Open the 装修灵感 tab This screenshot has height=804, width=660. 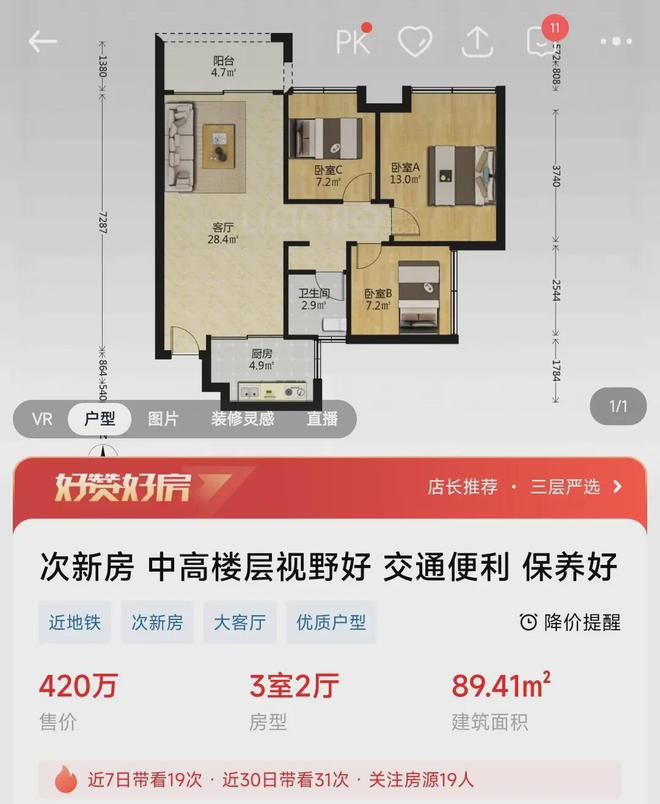243,419
